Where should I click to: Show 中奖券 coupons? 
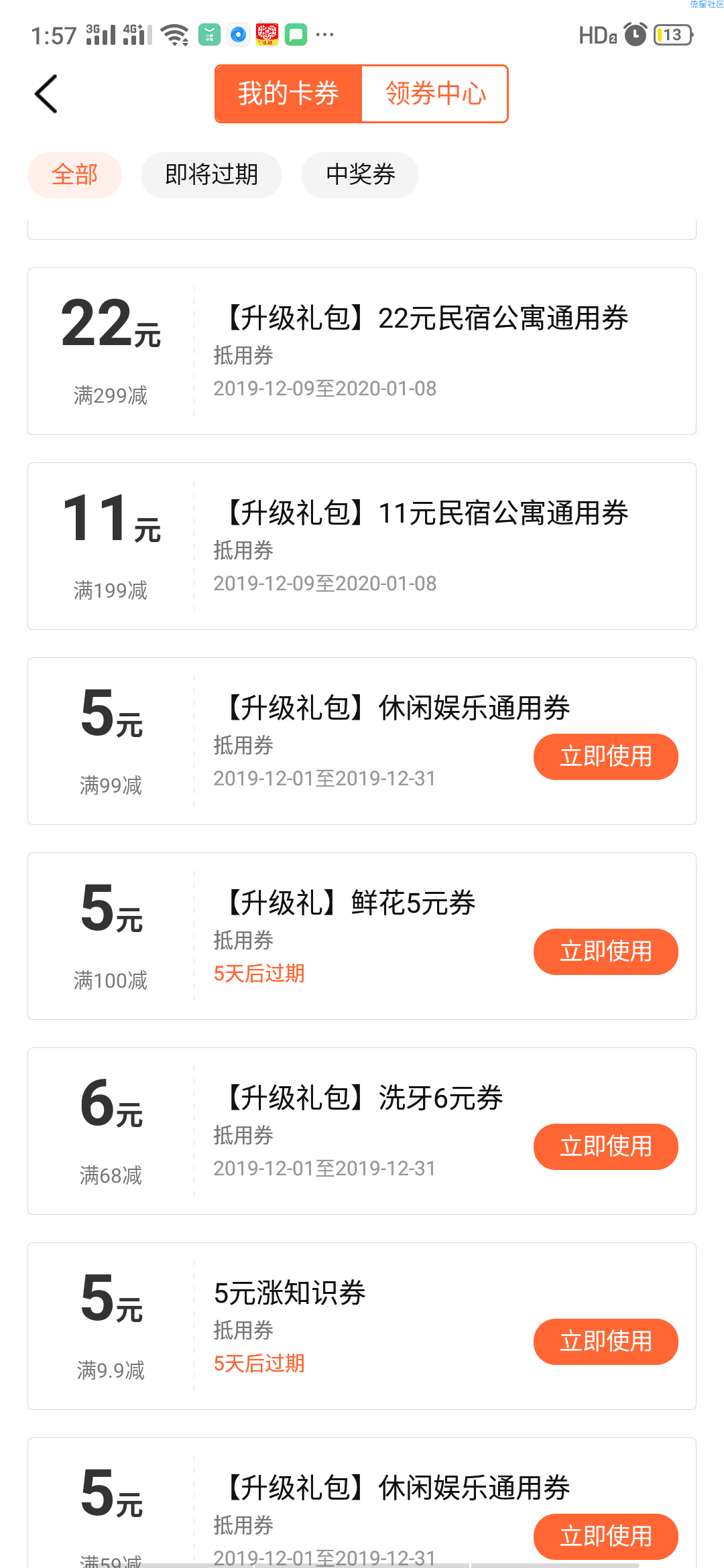(360, 175)
